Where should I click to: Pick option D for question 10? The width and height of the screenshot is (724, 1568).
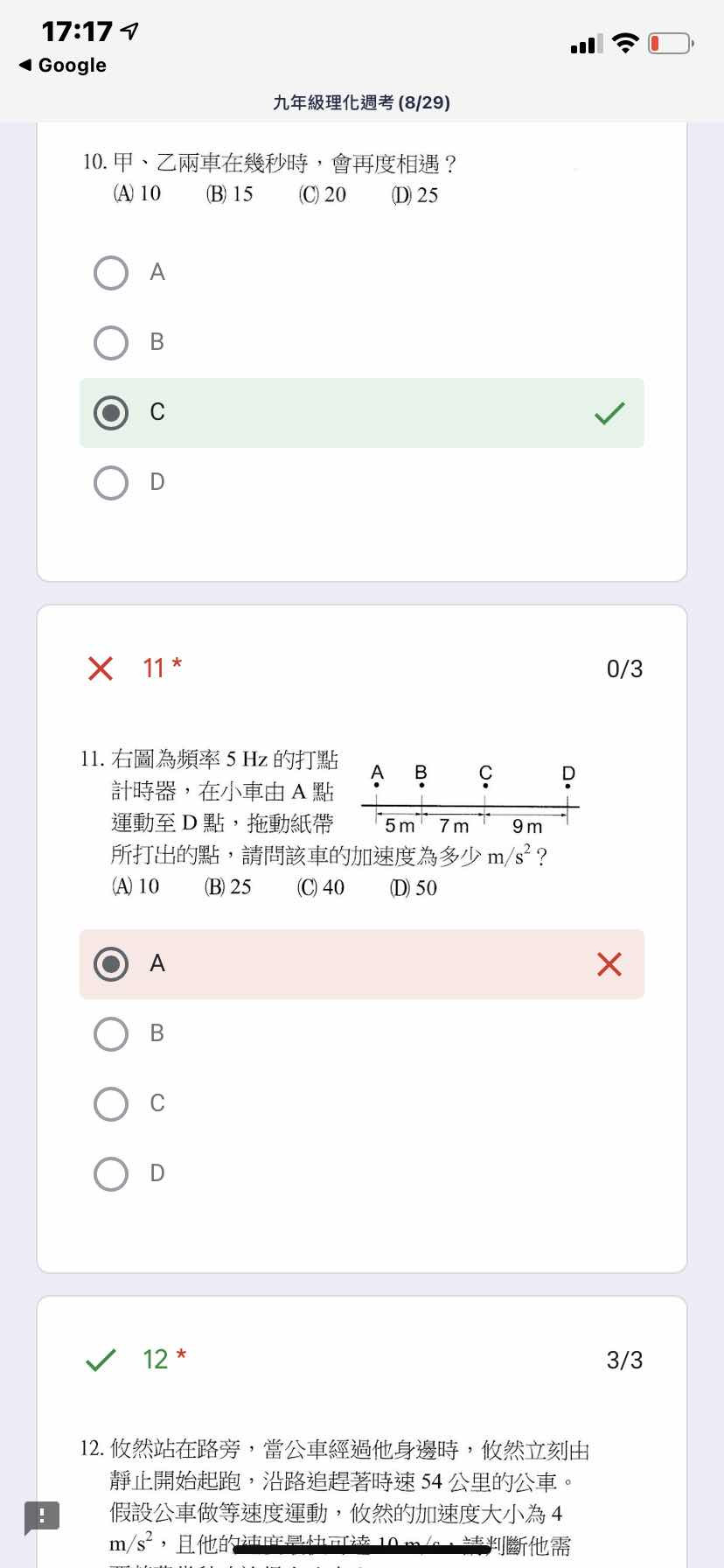(x=362, y=483)
